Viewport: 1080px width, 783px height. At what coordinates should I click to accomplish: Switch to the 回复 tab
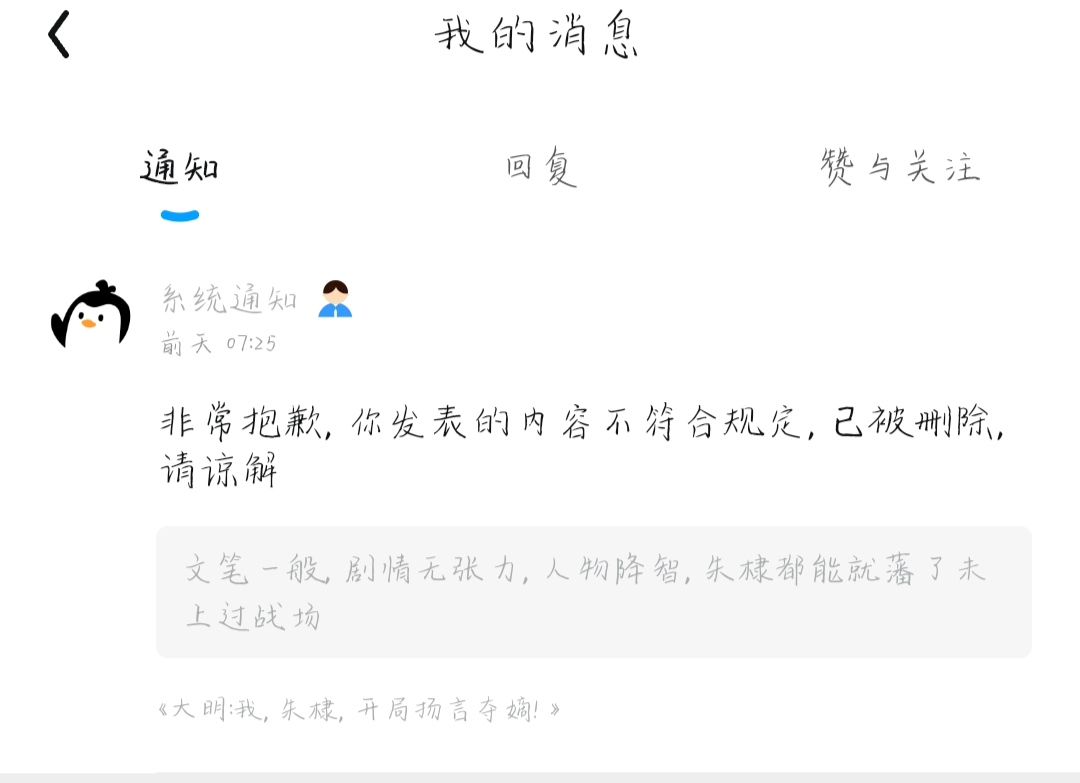541,167
